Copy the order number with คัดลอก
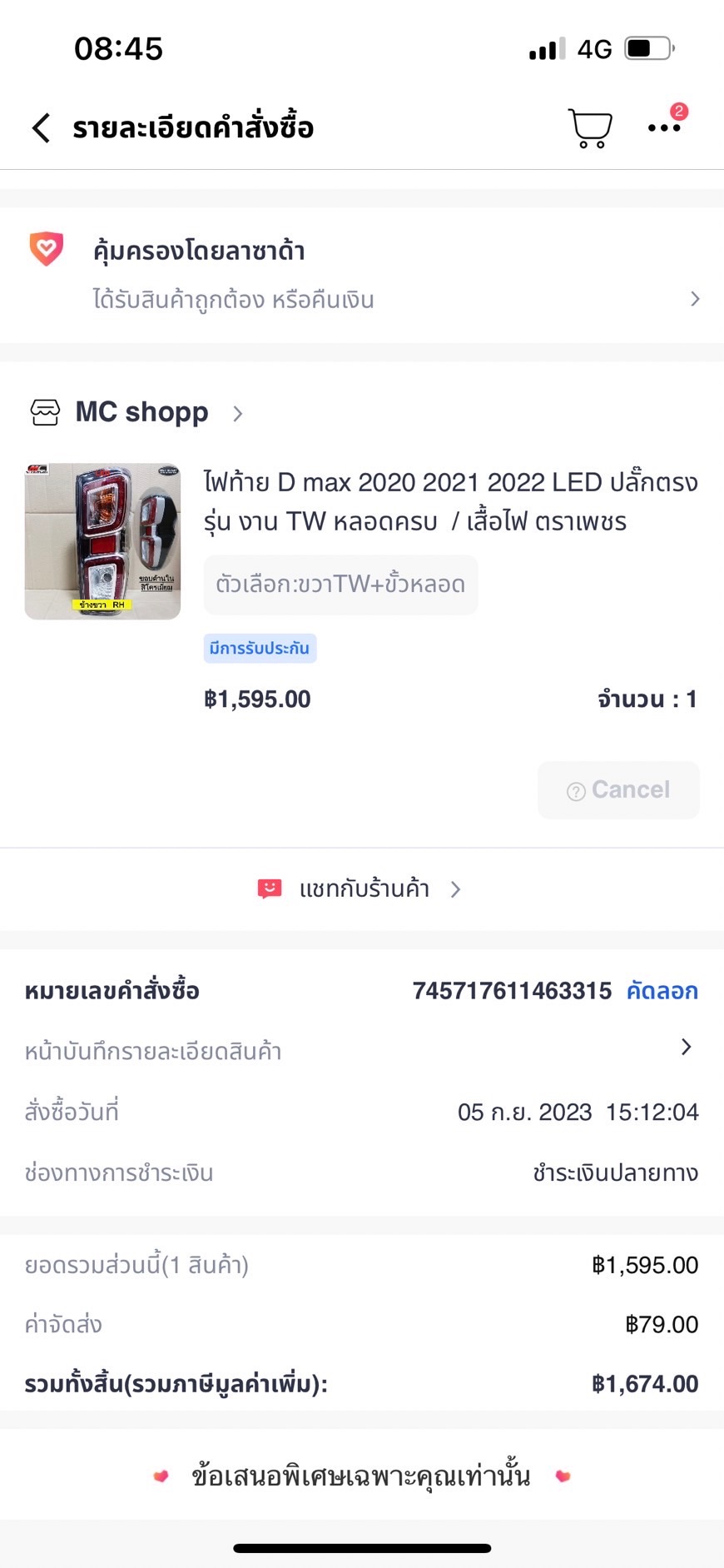Screen dimensions: 724x1568 pos(662,991)
